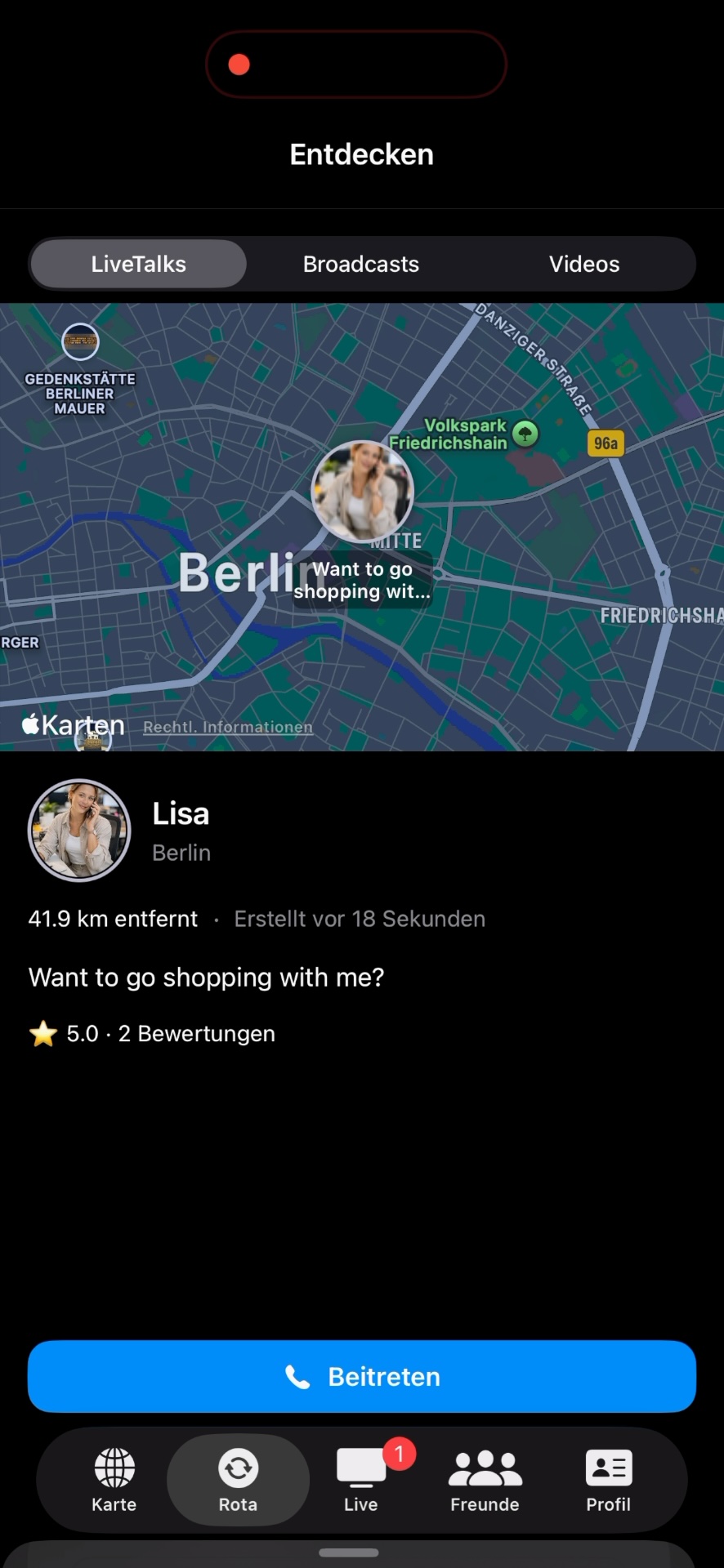Tap the Volkspark Friedrichshain map marker

[525, 433]
